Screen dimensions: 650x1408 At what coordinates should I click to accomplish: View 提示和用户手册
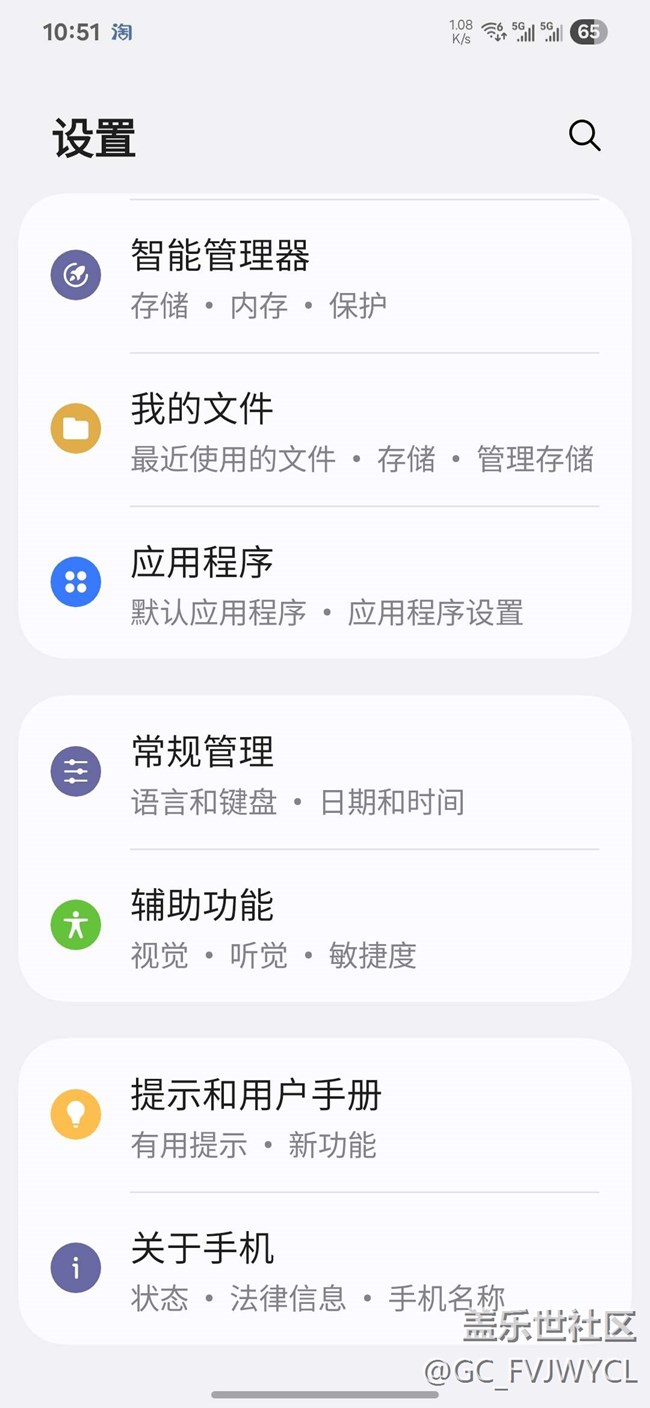pyautogui.click(x=325, y=1115)
